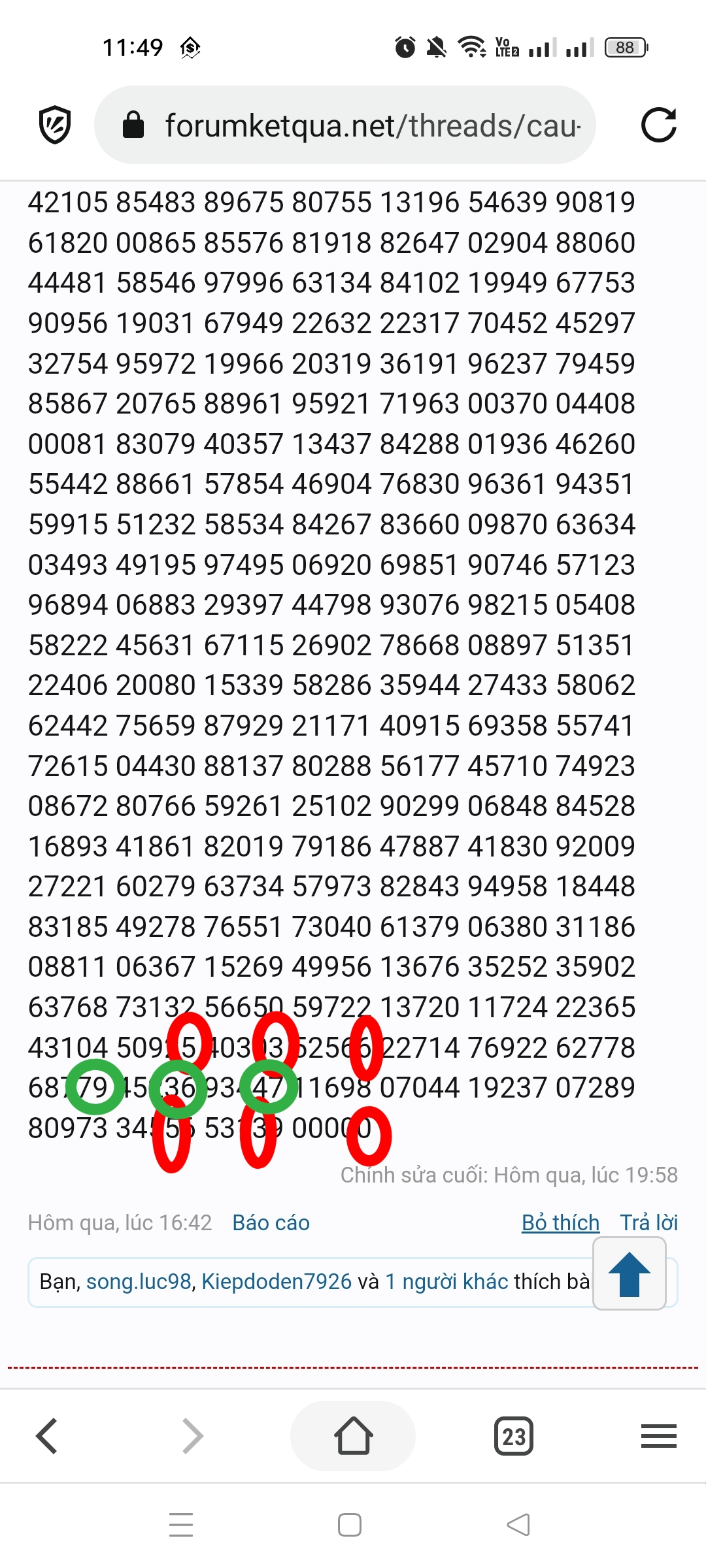Viewport: 706px width, 1568px height.
Task: Show the 1 người khác who liked
Action: pos(446,1281)
